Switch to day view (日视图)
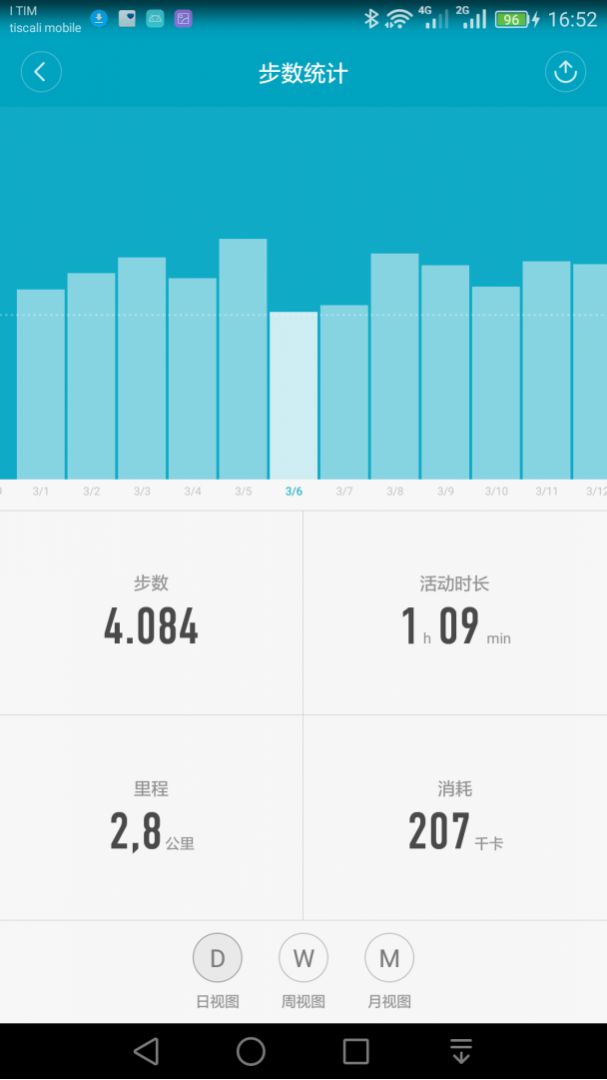Screen dimensions: 607x1080 (217, 959)
